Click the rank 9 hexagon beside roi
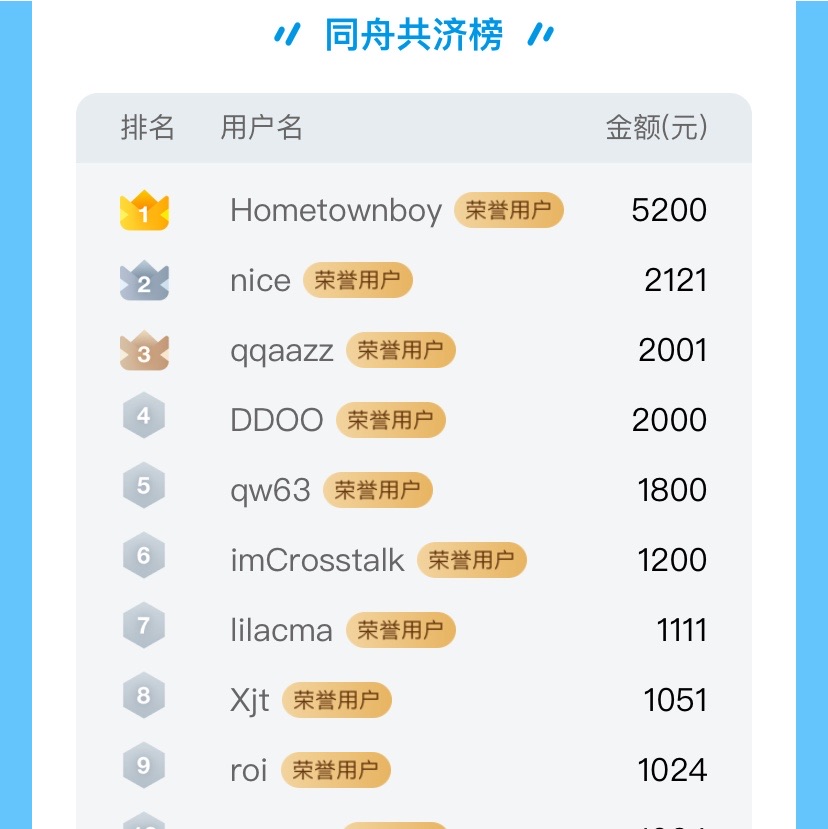This screenshot has width=828, height=829. 143,769
